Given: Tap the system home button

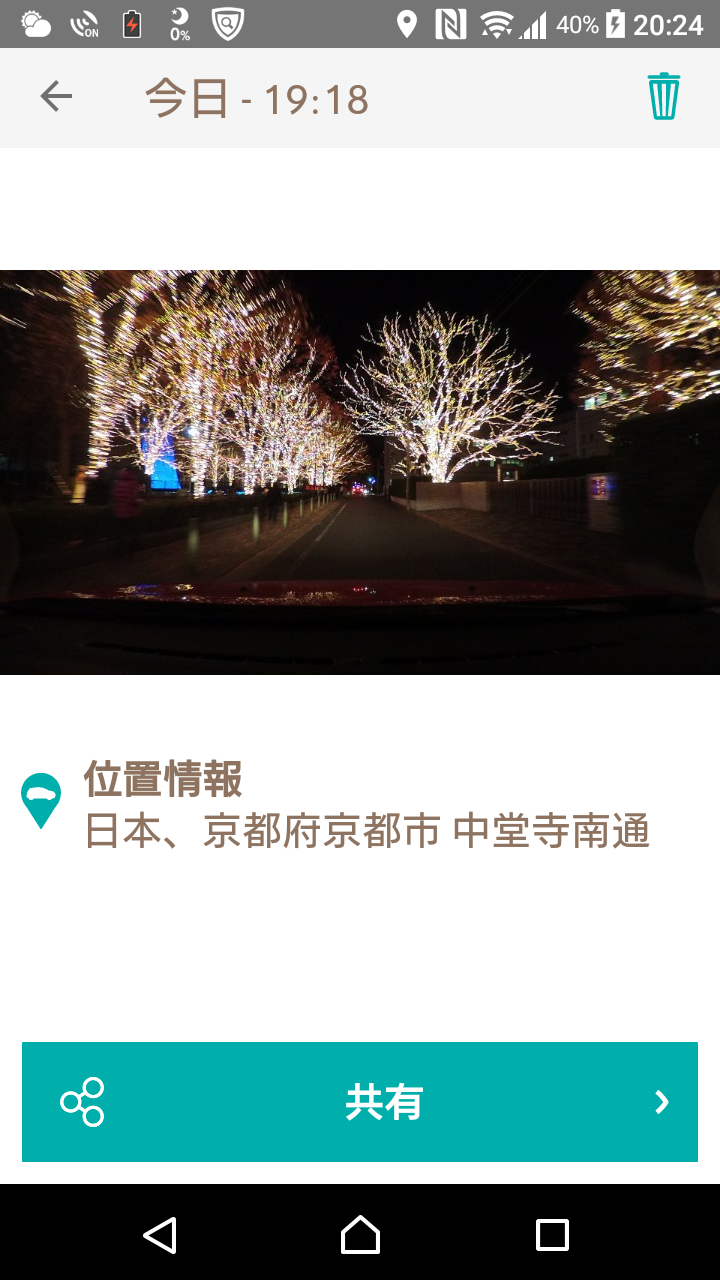Looking at the screenshot, I should click(360, 1235).
